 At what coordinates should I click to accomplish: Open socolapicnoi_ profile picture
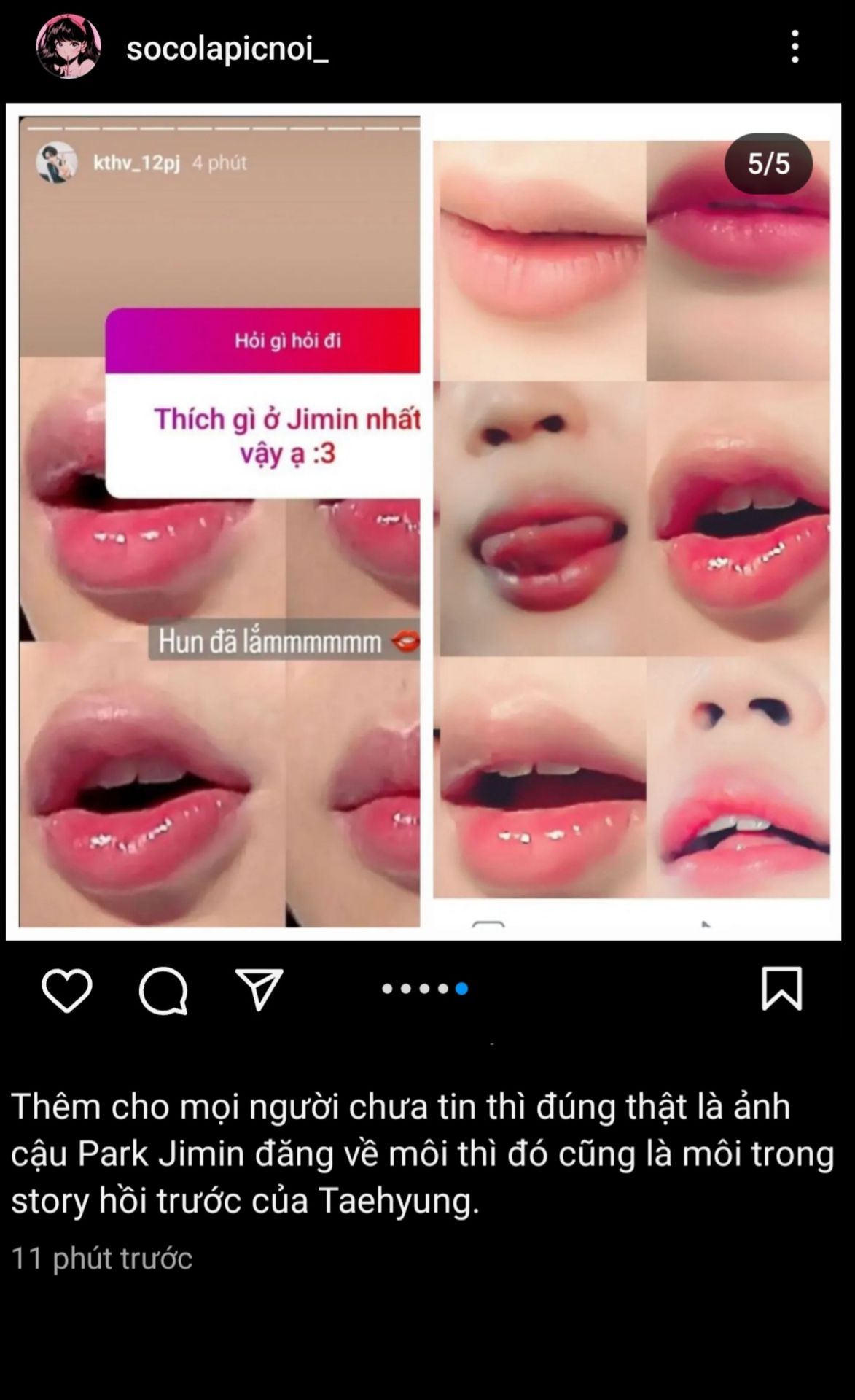coord(69,47)
